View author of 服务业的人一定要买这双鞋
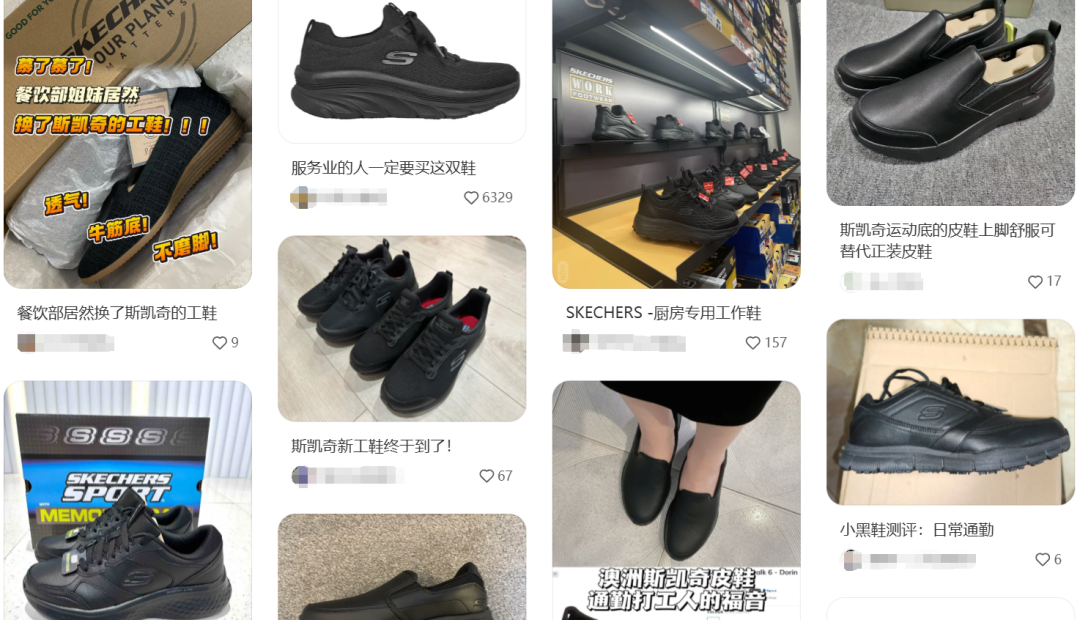1080x620 pixels. coord(338,198)
